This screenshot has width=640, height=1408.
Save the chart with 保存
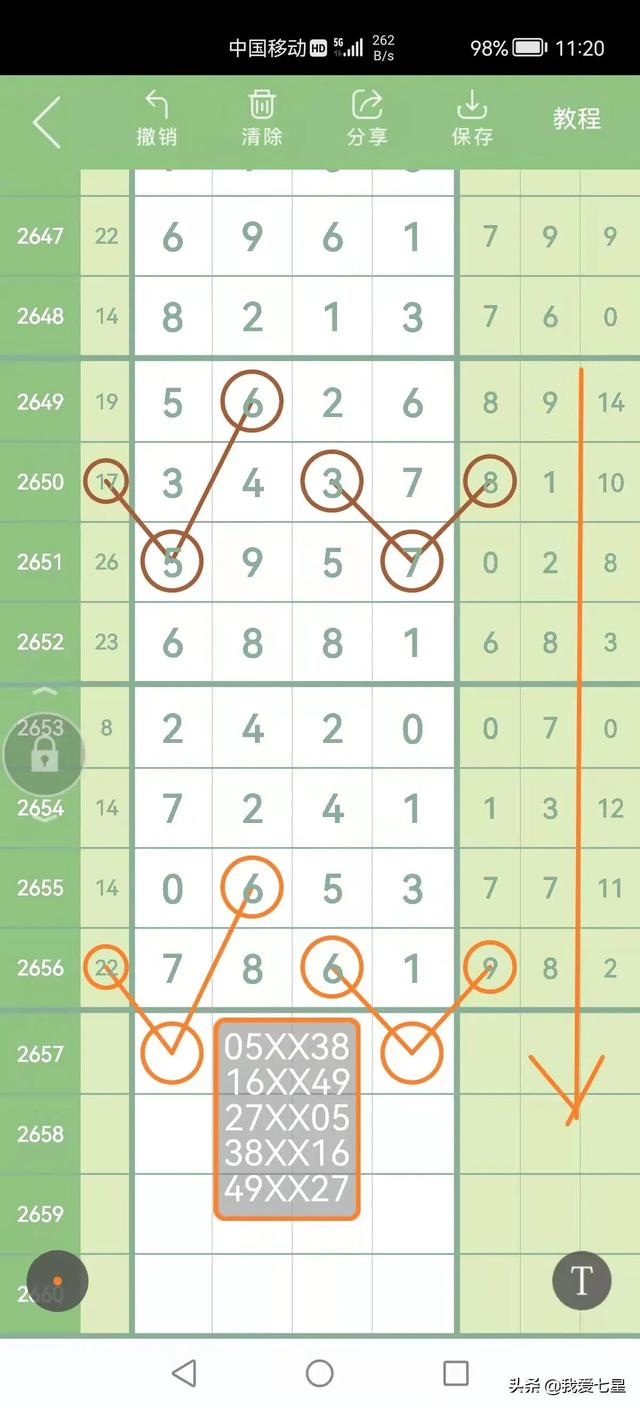click(x=472, y=118)
